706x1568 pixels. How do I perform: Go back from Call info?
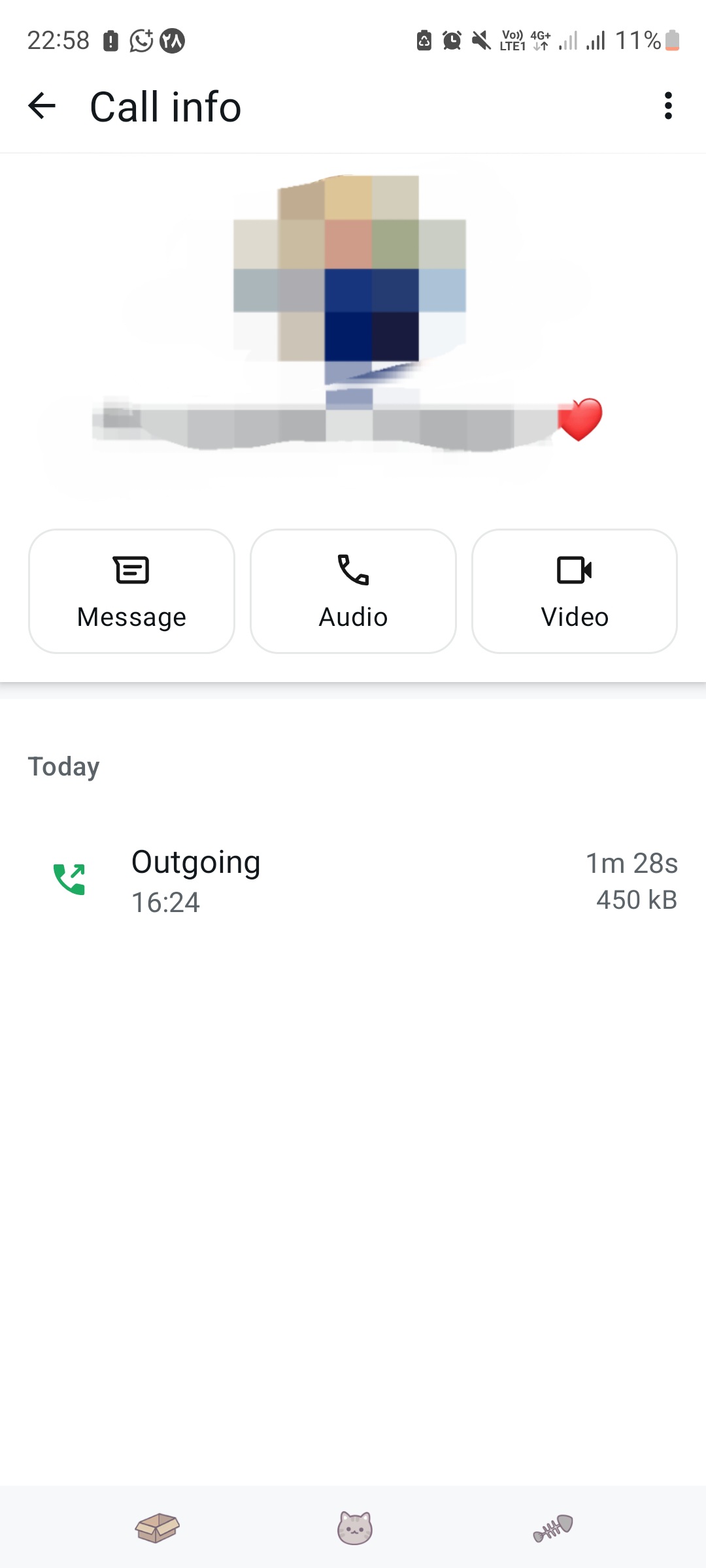pyautogui.click(x=42, y=106)
